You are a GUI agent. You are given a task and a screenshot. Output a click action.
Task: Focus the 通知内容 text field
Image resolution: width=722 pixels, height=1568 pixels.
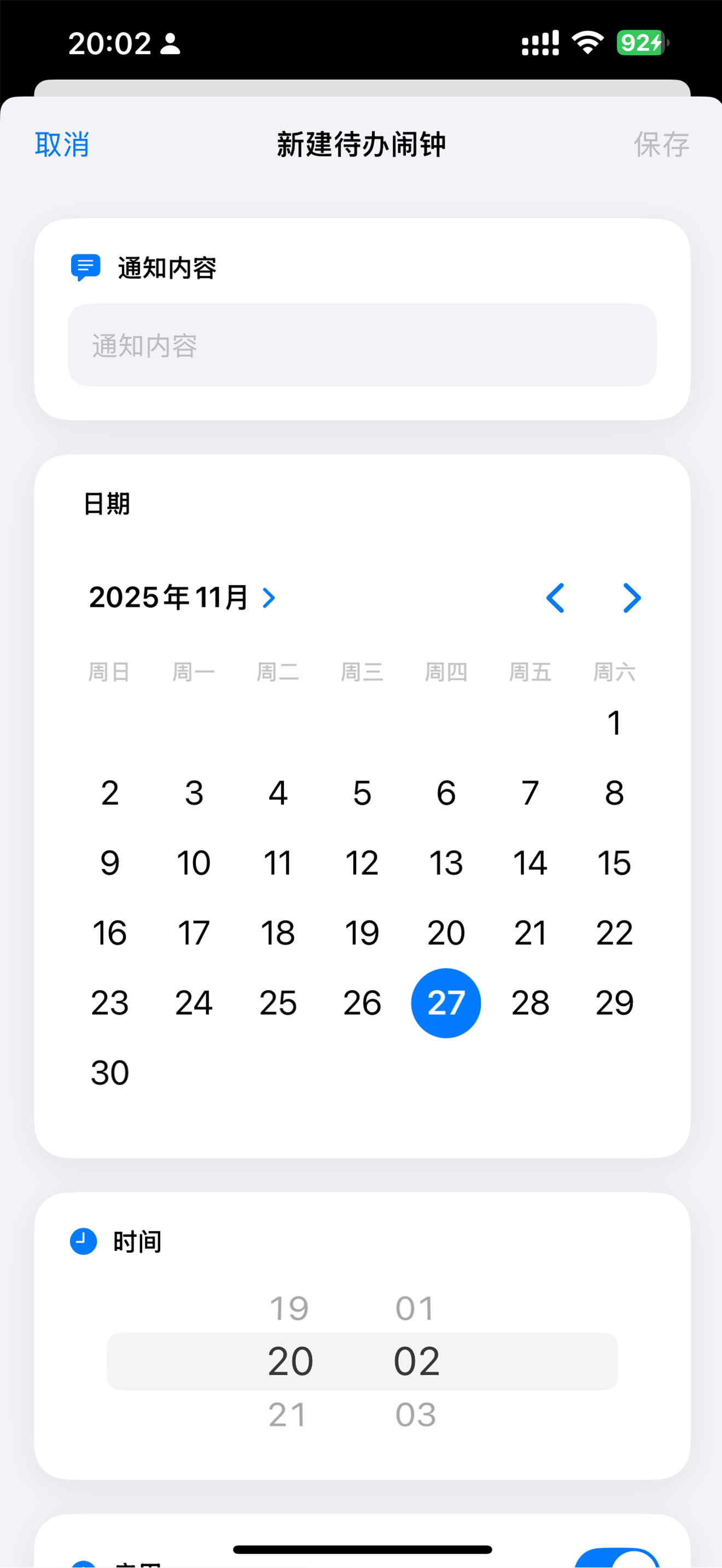[362, 345]
